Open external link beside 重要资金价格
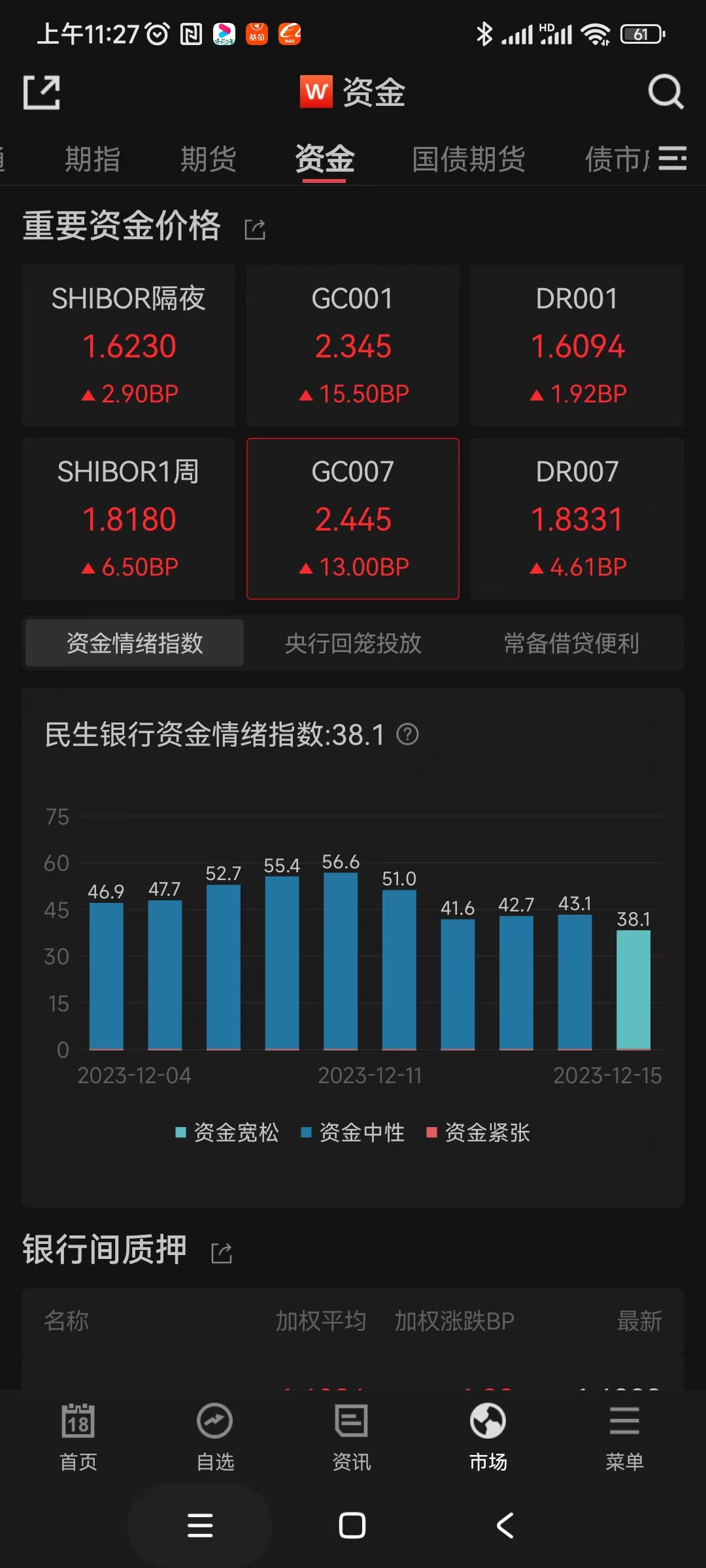This screenshot has height=1568, width=706. click(x=255, y=229)
